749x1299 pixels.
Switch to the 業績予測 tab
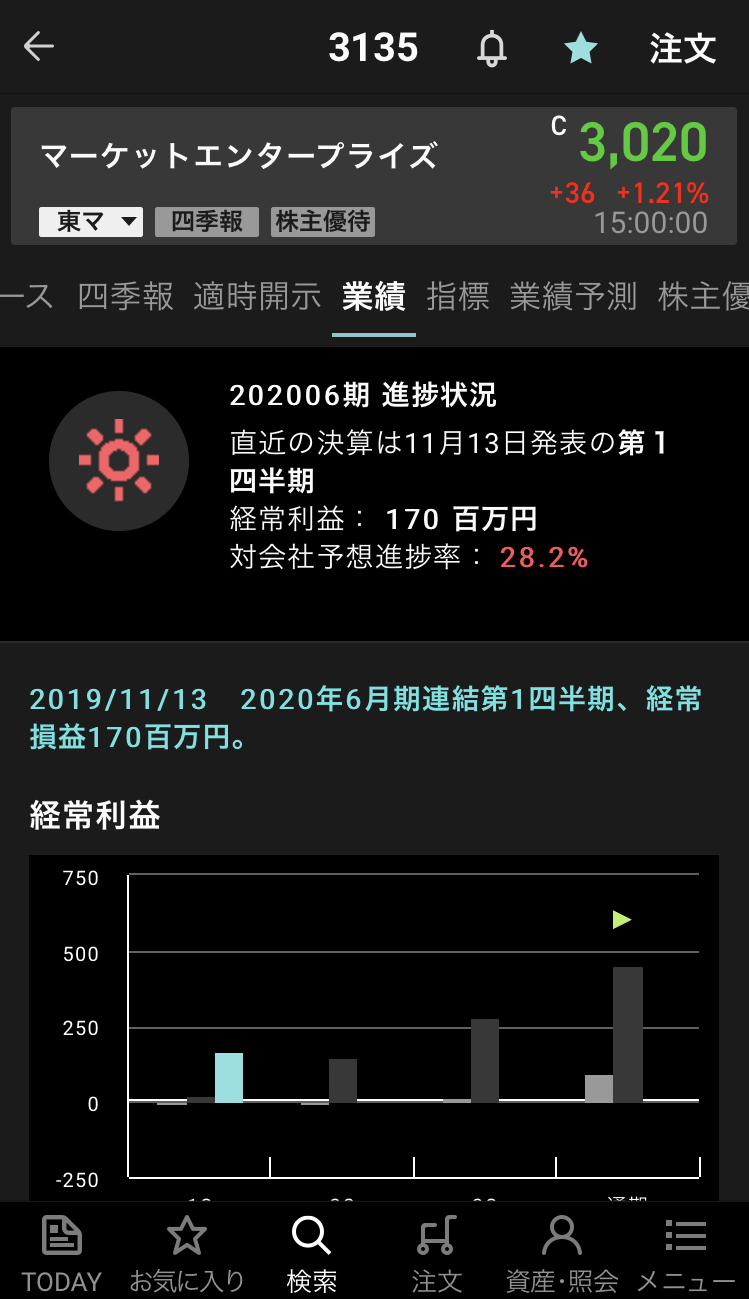point(573,297)
